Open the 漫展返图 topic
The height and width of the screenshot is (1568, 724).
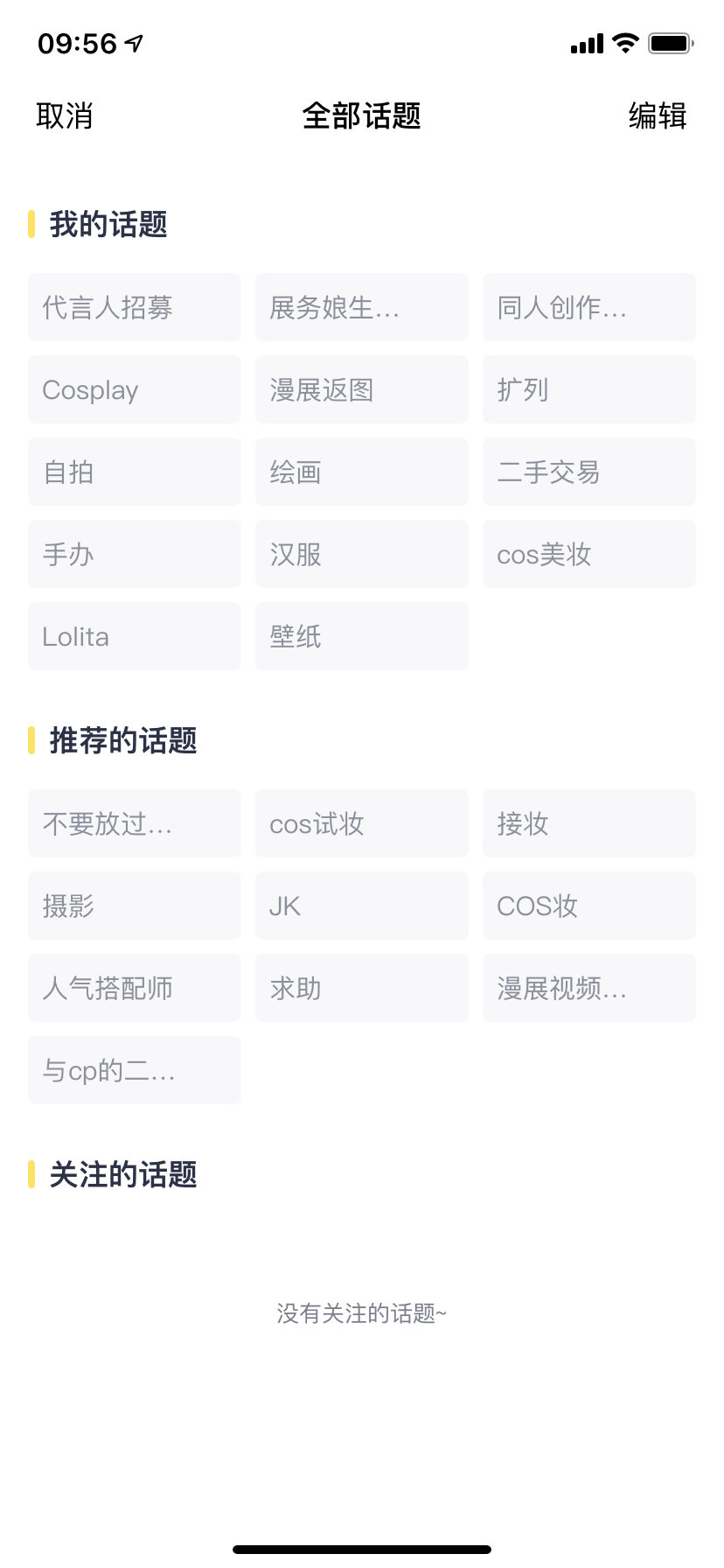[362, 389]
